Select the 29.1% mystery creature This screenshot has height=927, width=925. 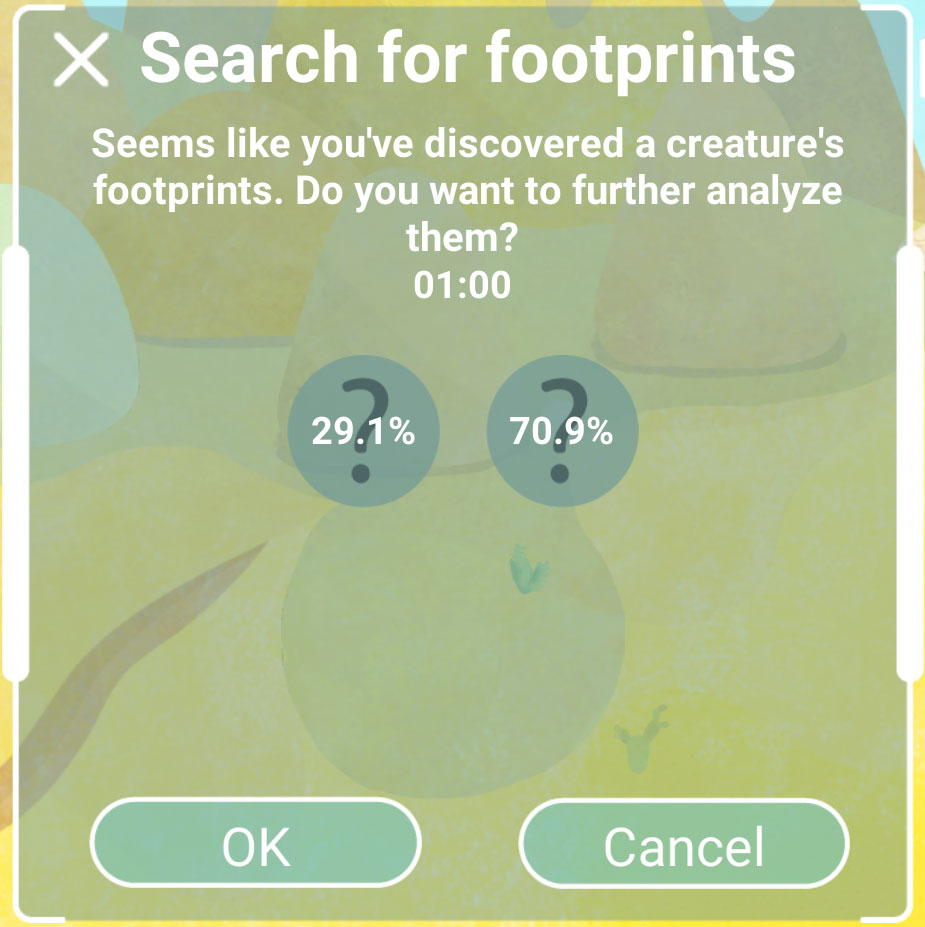[x=363, y=431]
